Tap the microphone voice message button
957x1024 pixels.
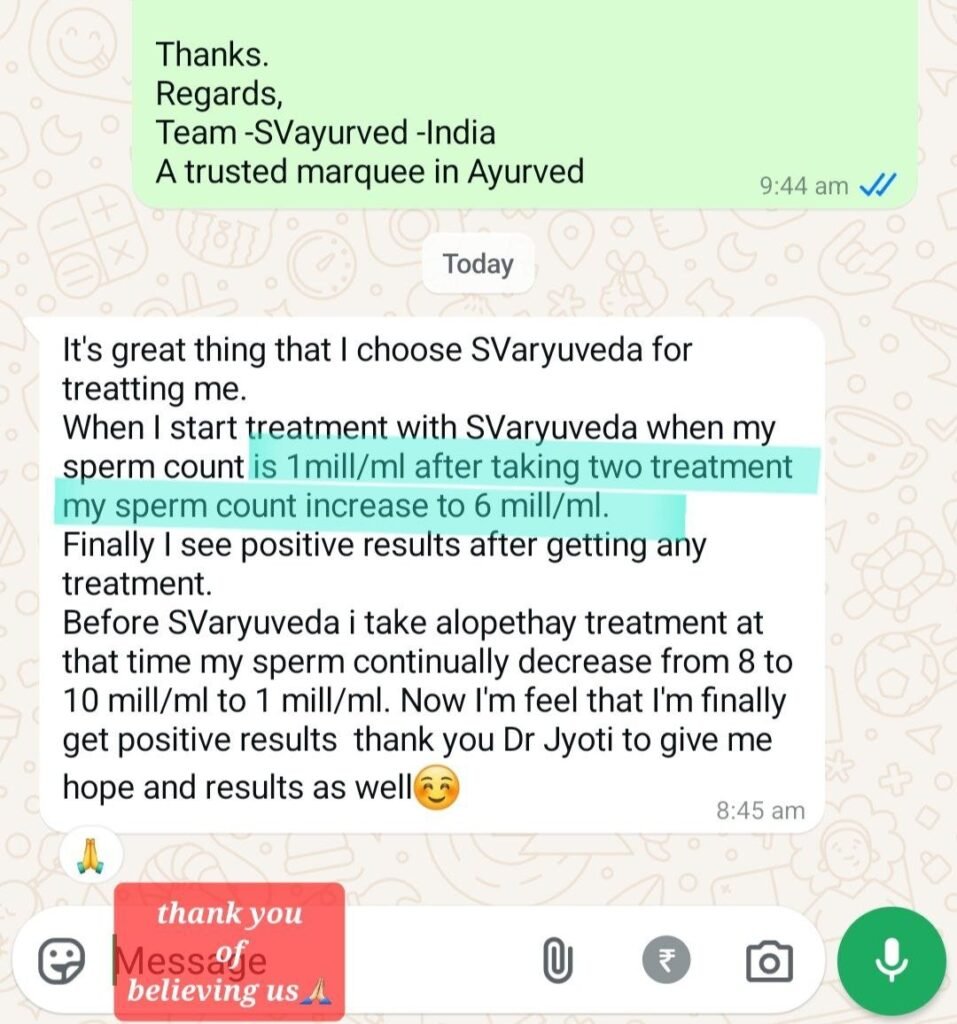[890, 961]
